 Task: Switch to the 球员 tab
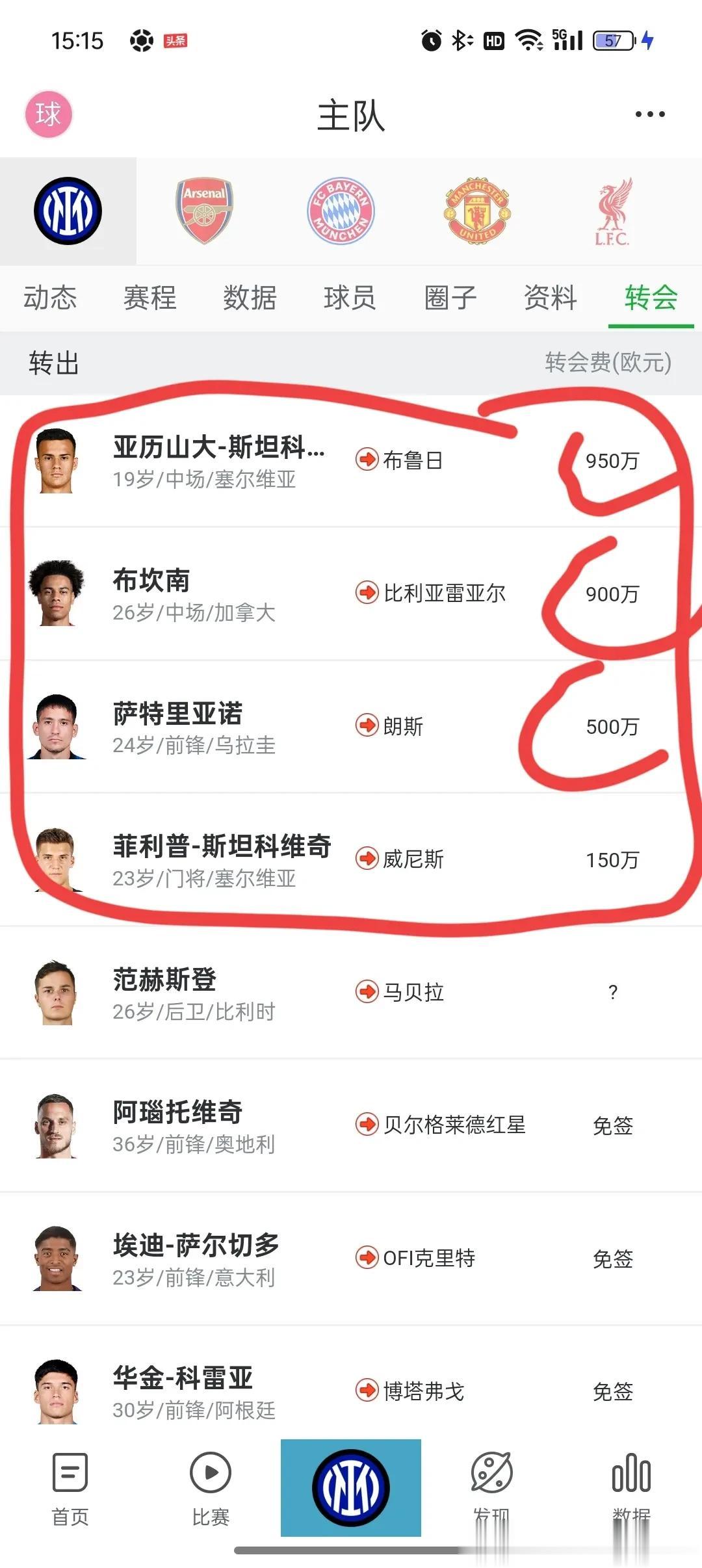[x=350, y=298]
